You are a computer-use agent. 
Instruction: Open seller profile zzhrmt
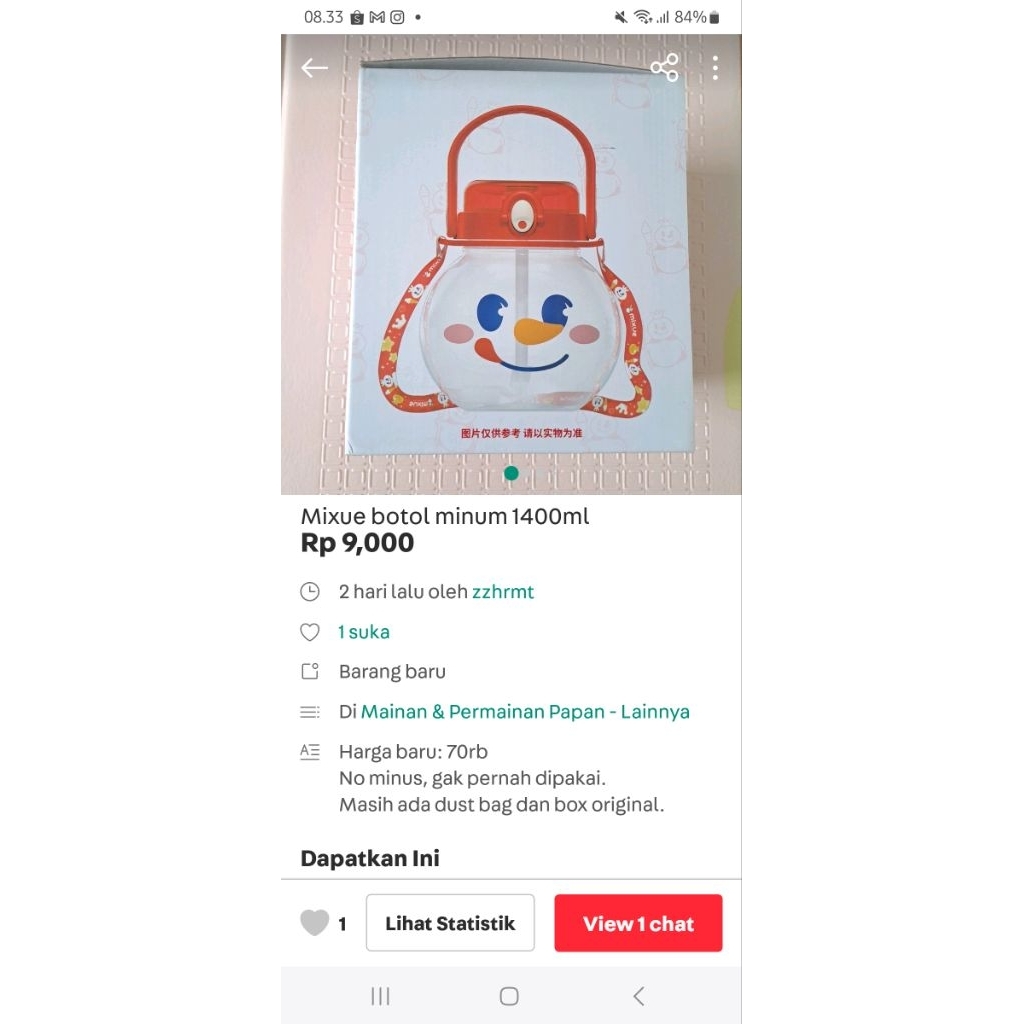503,592
